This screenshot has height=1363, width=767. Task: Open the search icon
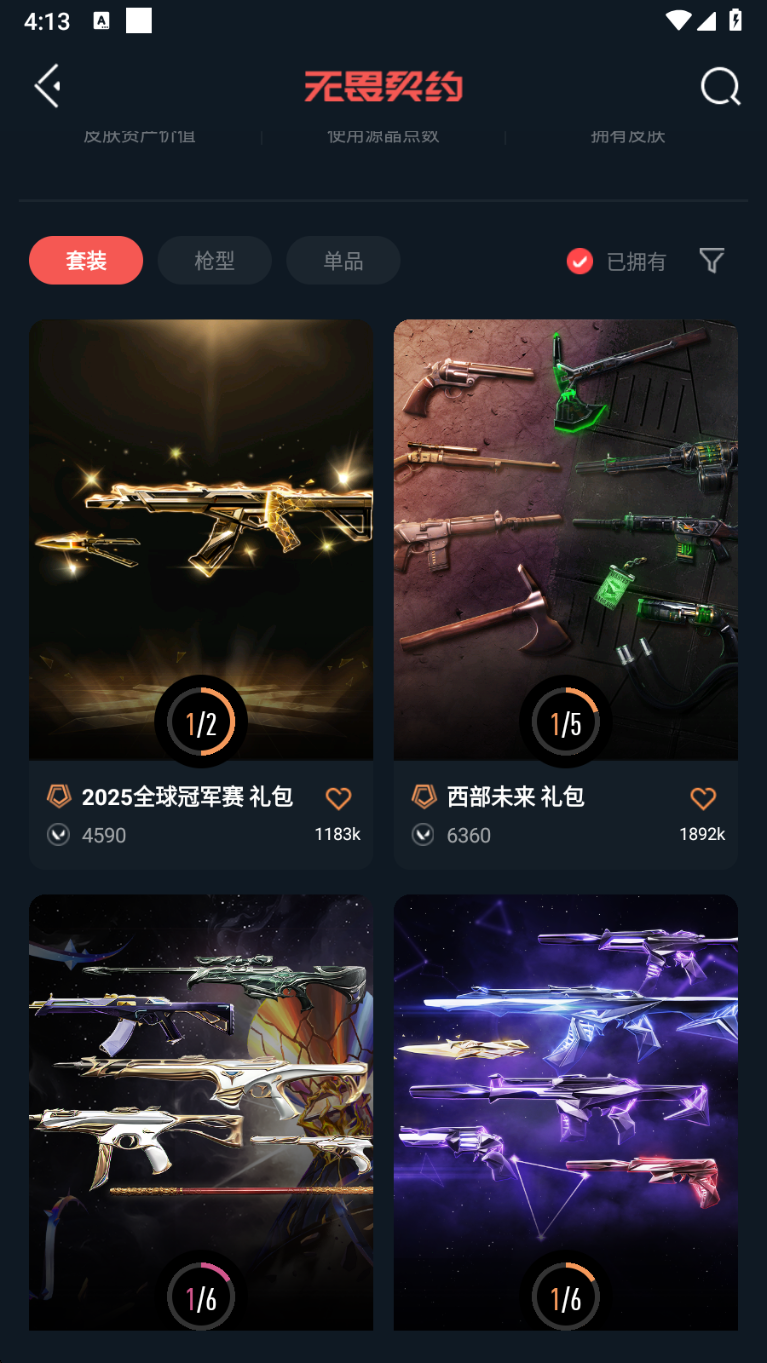click(x=720, y=87)
